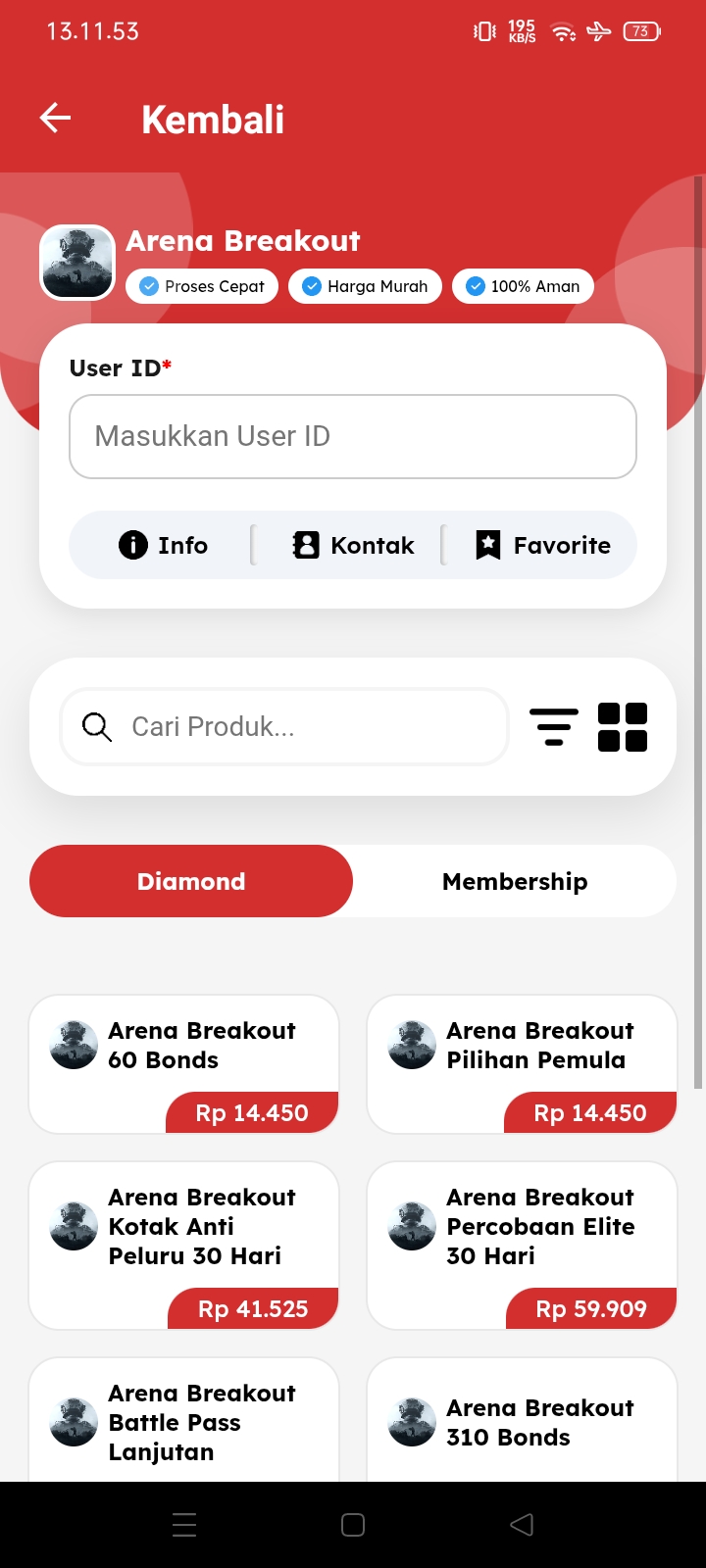
Task: Open the recent apps menu
Action: 184,1525
